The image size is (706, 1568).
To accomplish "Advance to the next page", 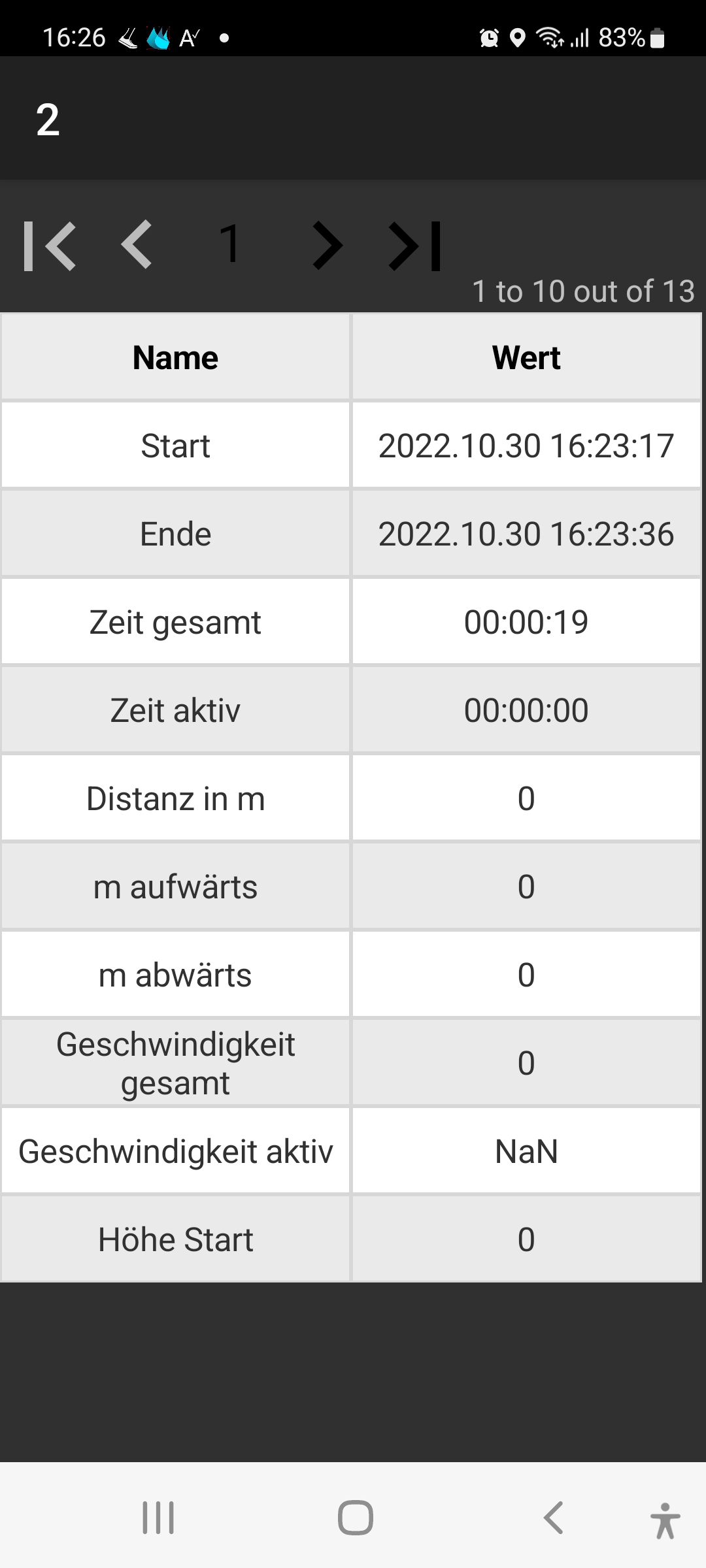I will pyautogui.click(x=327, y=245).
